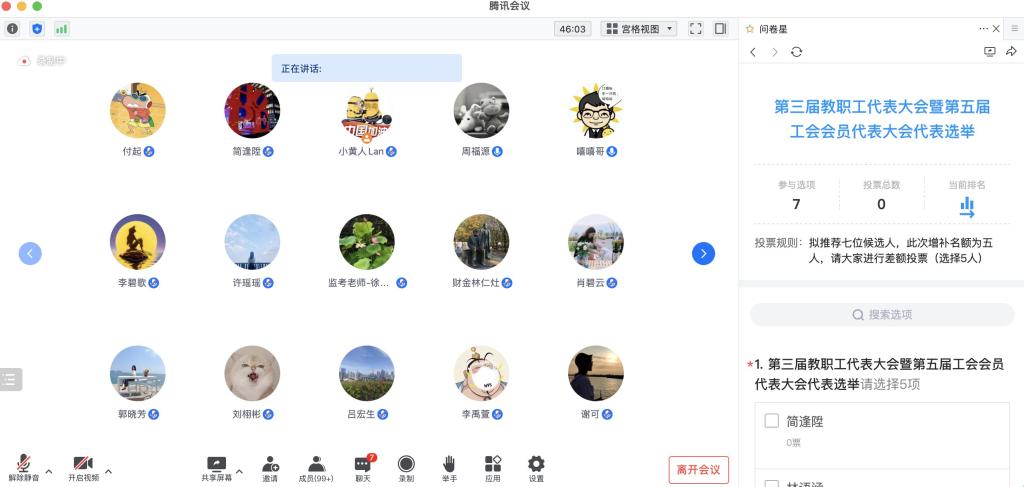This screenshot has width=1024, height=487.
Task: Raise your hand (举手)
Action: (449, 466)
